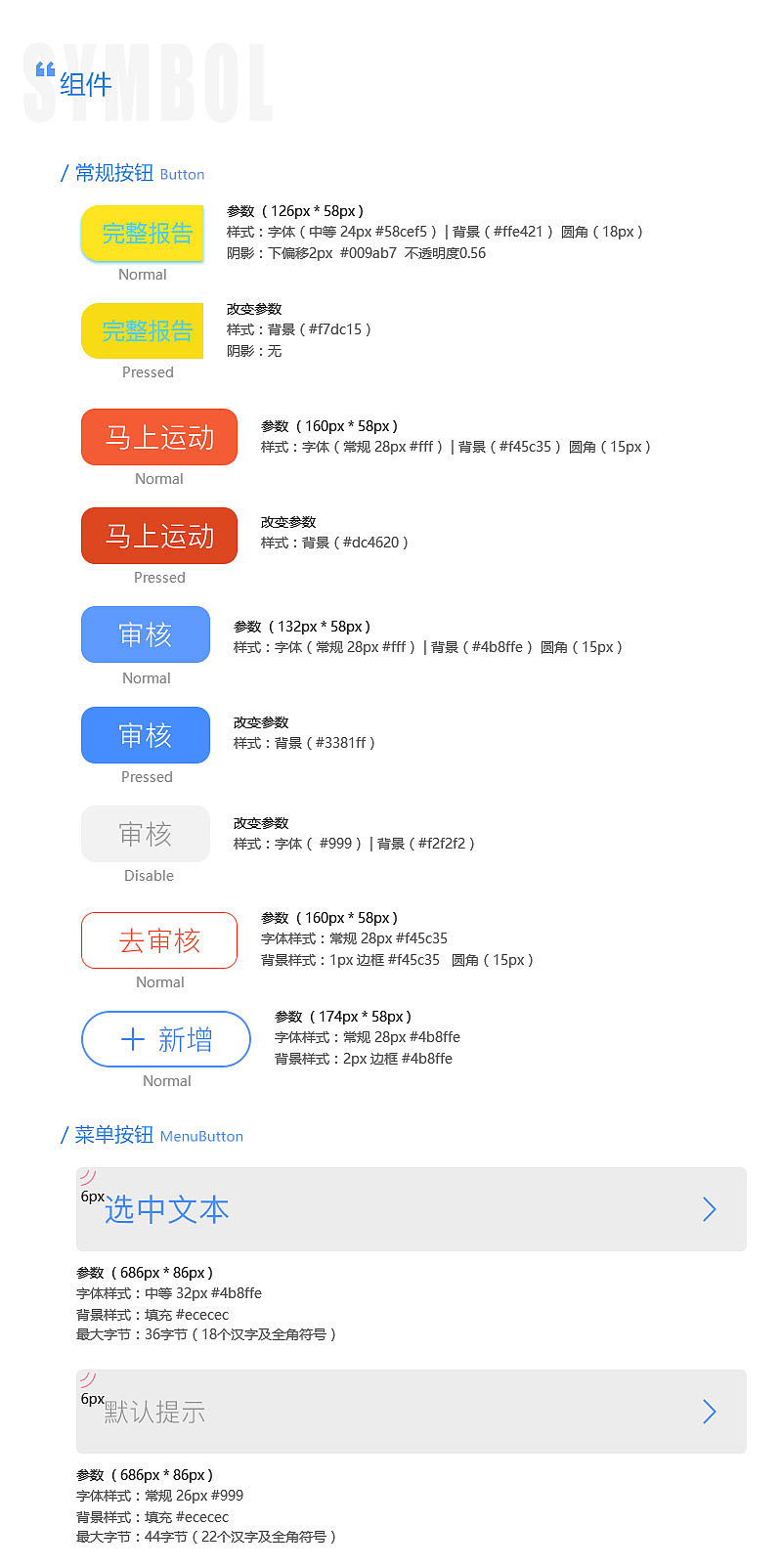Click the outlined 去审核 button
Viewport: 782px width, 1568px height.
(x=158, y=940)
